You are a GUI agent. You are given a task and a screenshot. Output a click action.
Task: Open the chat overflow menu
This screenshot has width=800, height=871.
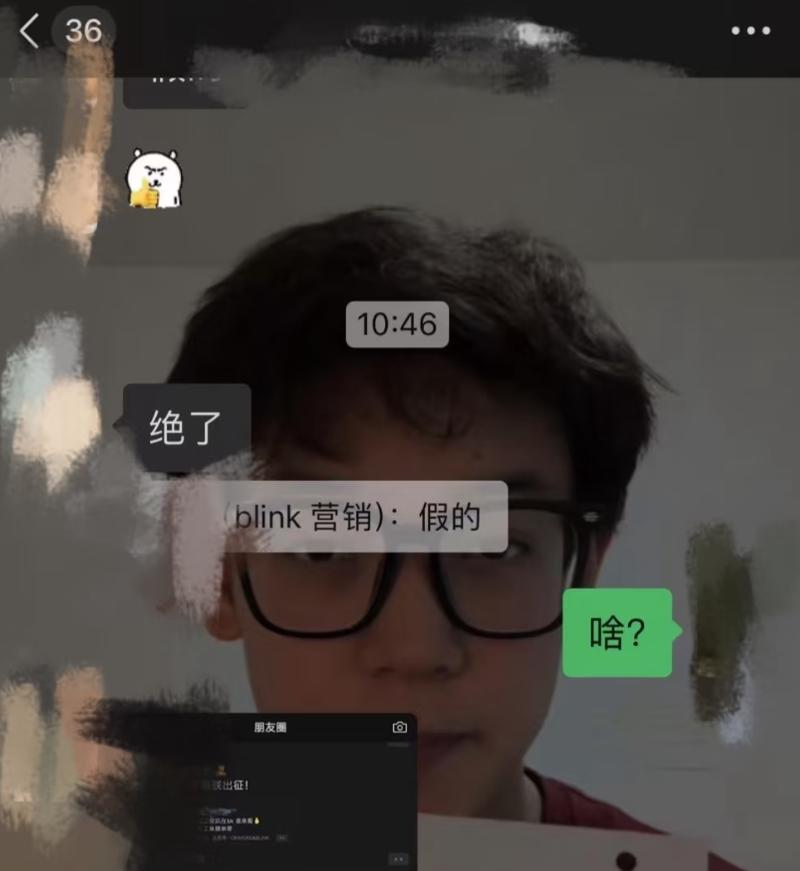[751, 31]
